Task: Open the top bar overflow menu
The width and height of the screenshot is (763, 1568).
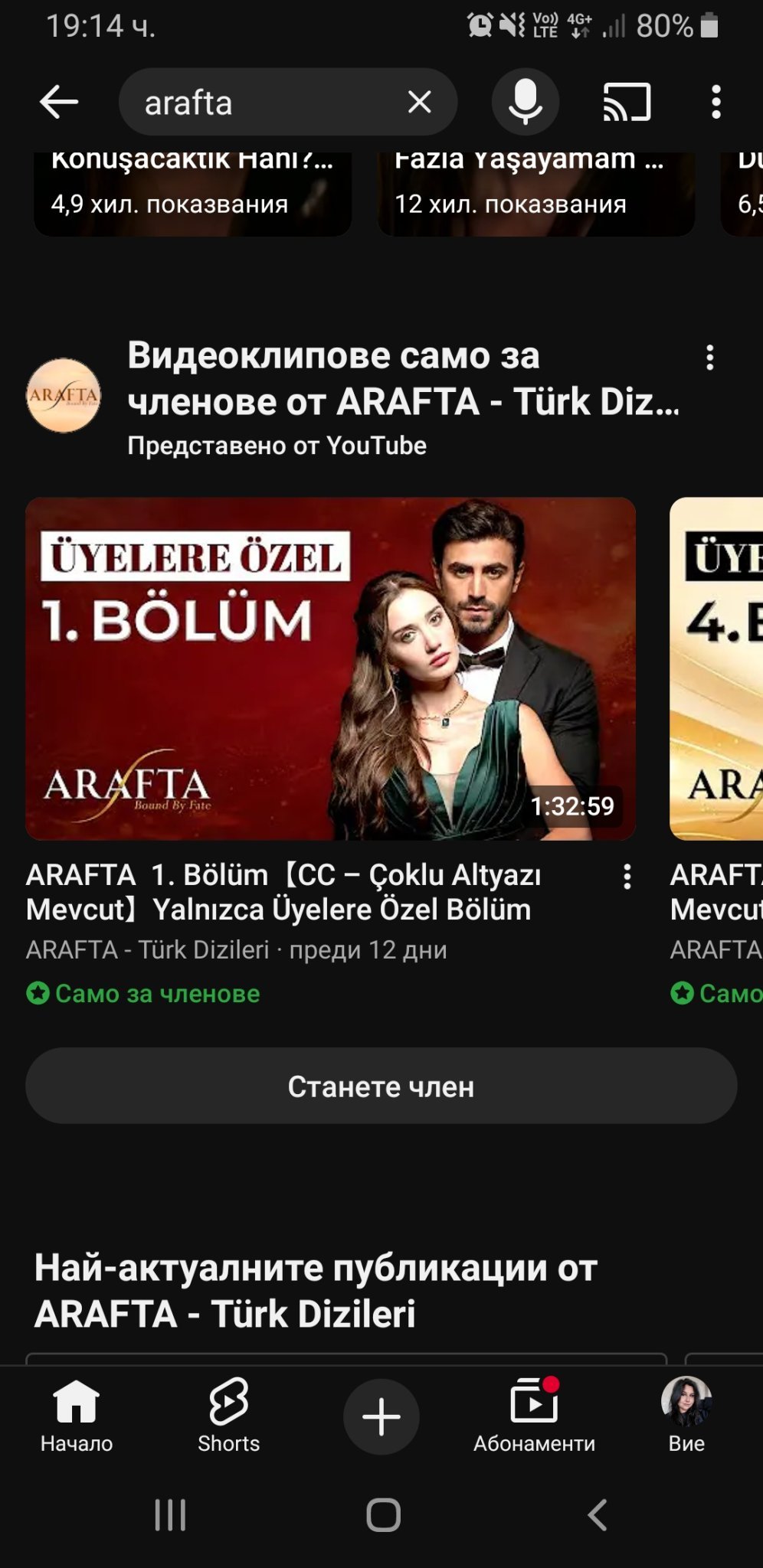Action: [716, 102]
